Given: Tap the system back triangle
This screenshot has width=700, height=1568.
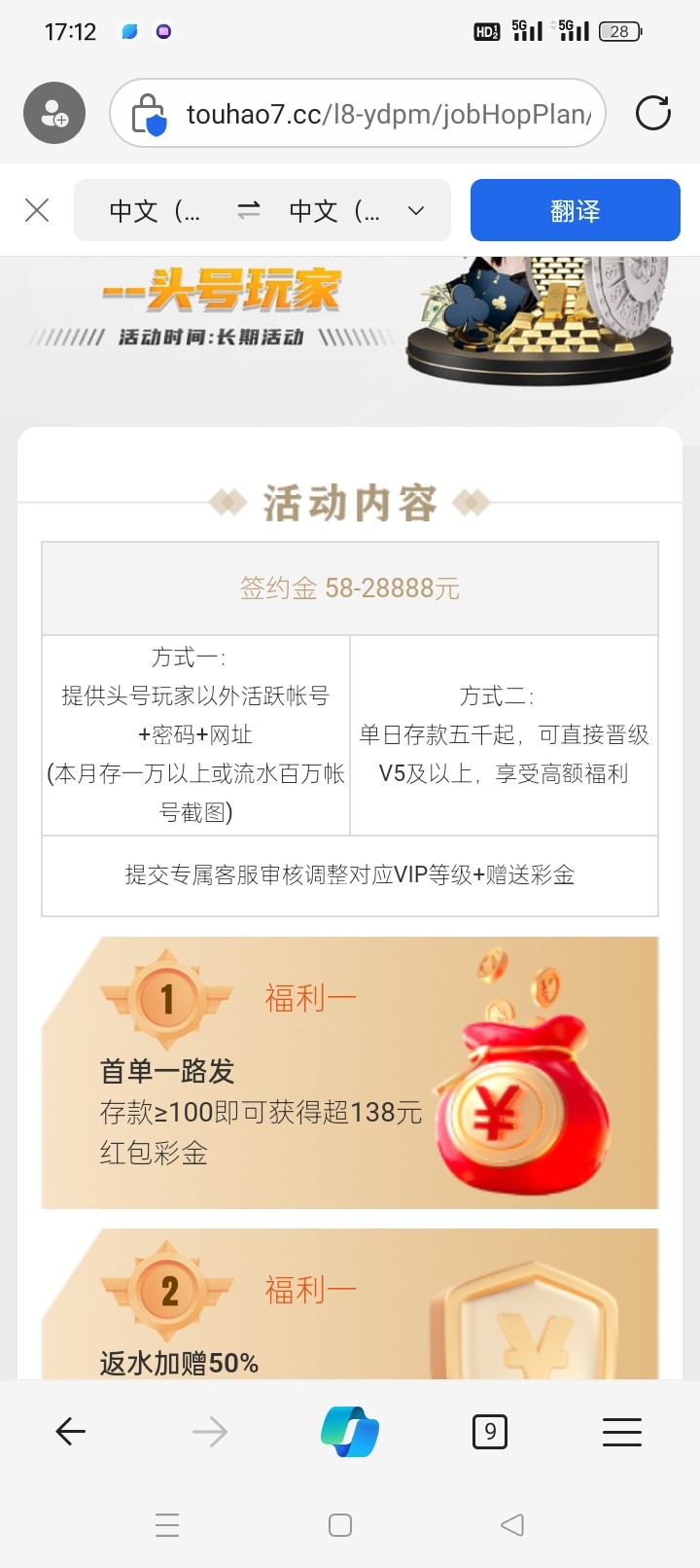Looking at the screenshot, I should [x=512, y=1524].
